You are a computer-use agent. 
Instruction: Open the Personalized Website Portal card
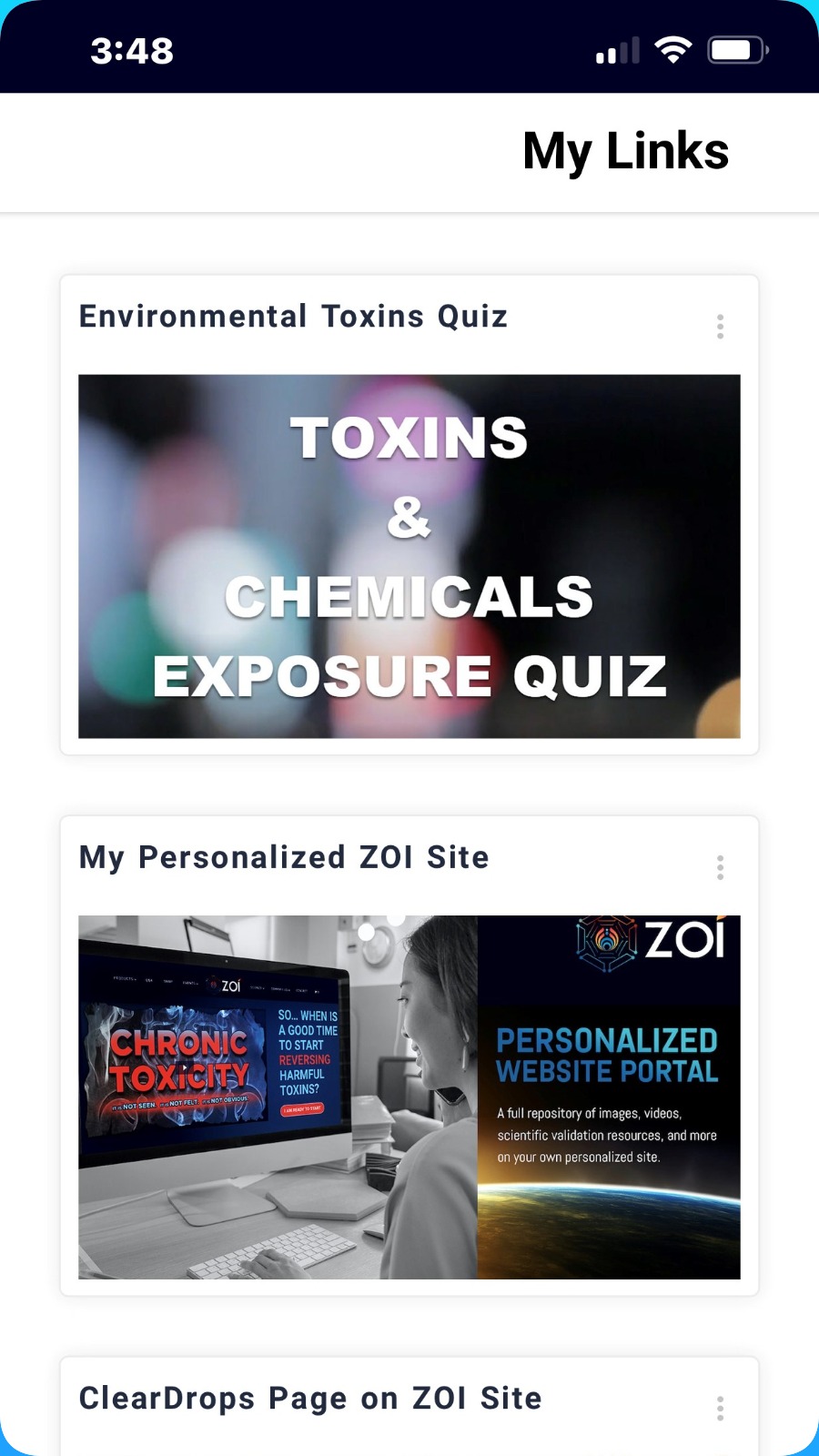(x=409, y=1097)
